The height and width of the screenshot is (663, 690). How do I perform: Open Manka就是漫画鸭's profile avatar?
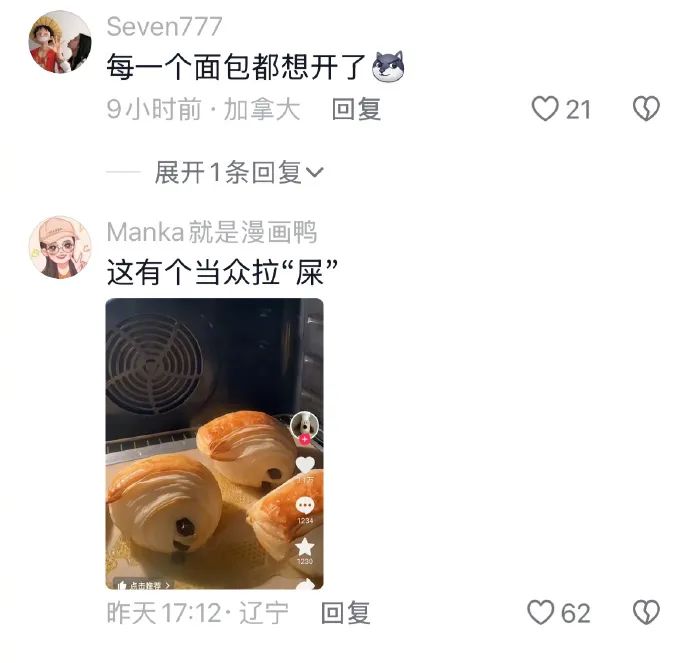[60, 246]
